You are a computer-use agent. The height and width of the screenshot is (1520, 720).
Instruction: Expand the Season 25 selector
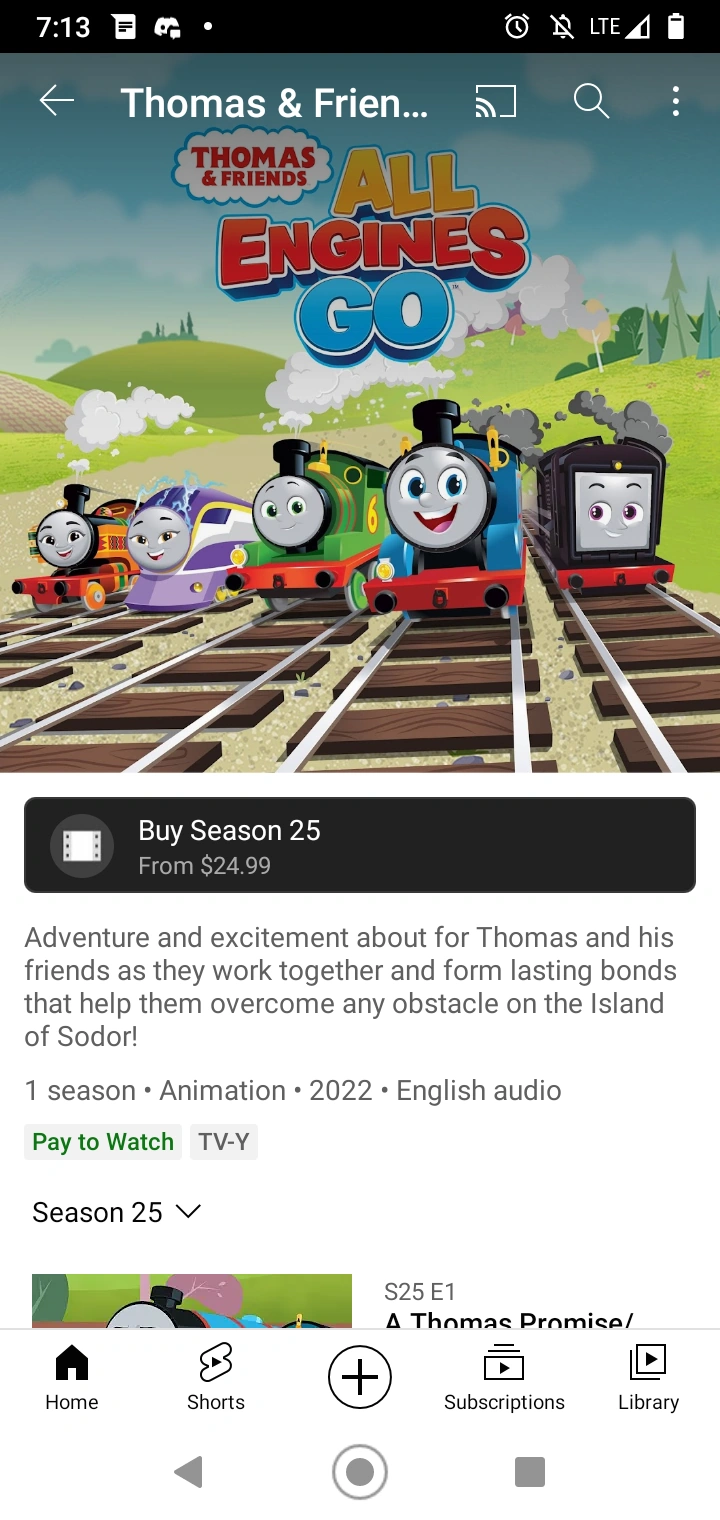click(116, 1212)
